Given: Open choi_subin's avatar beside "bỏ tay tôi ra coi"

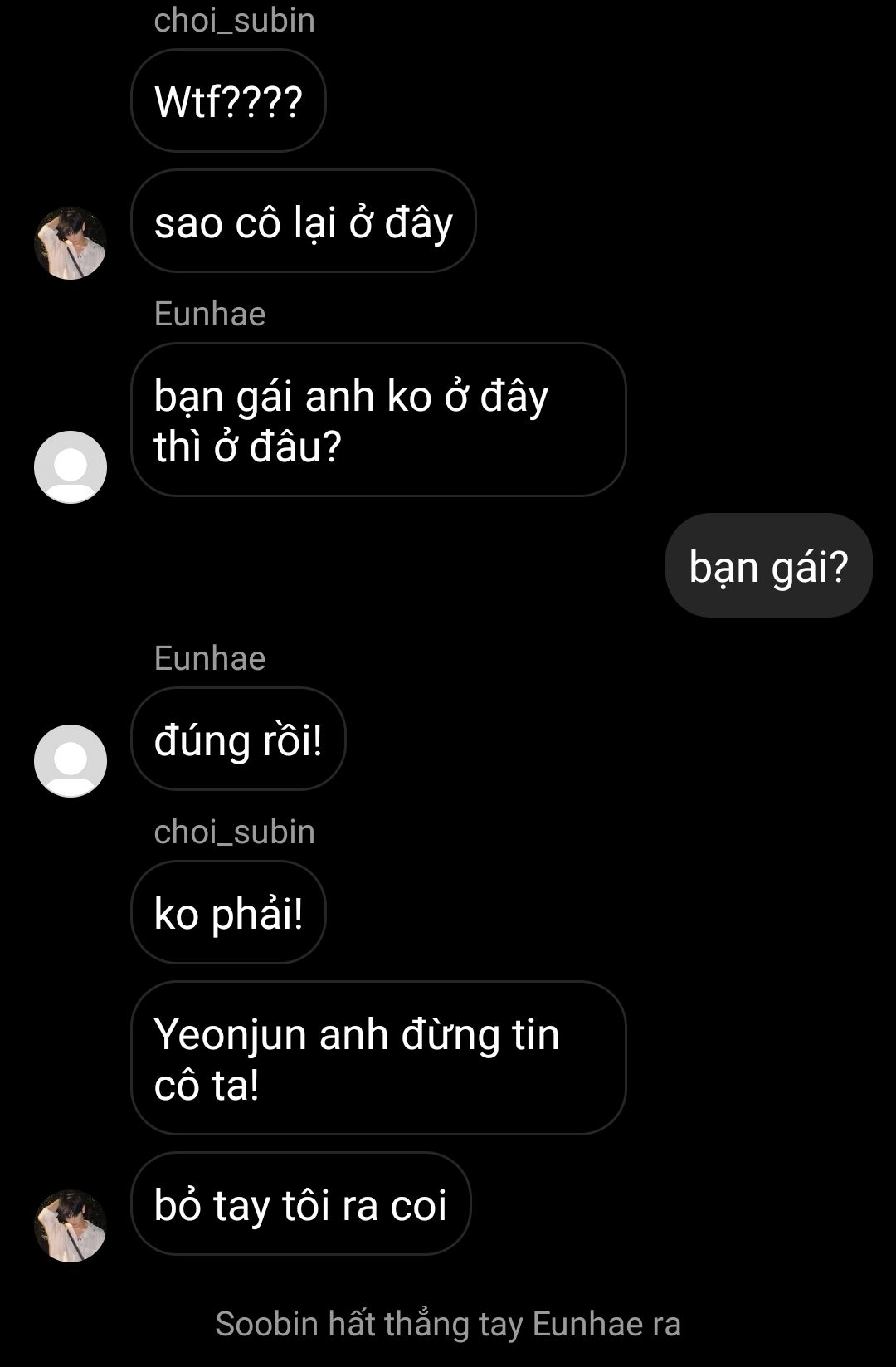Looking at the screenshot, I should pos(71,1225).
